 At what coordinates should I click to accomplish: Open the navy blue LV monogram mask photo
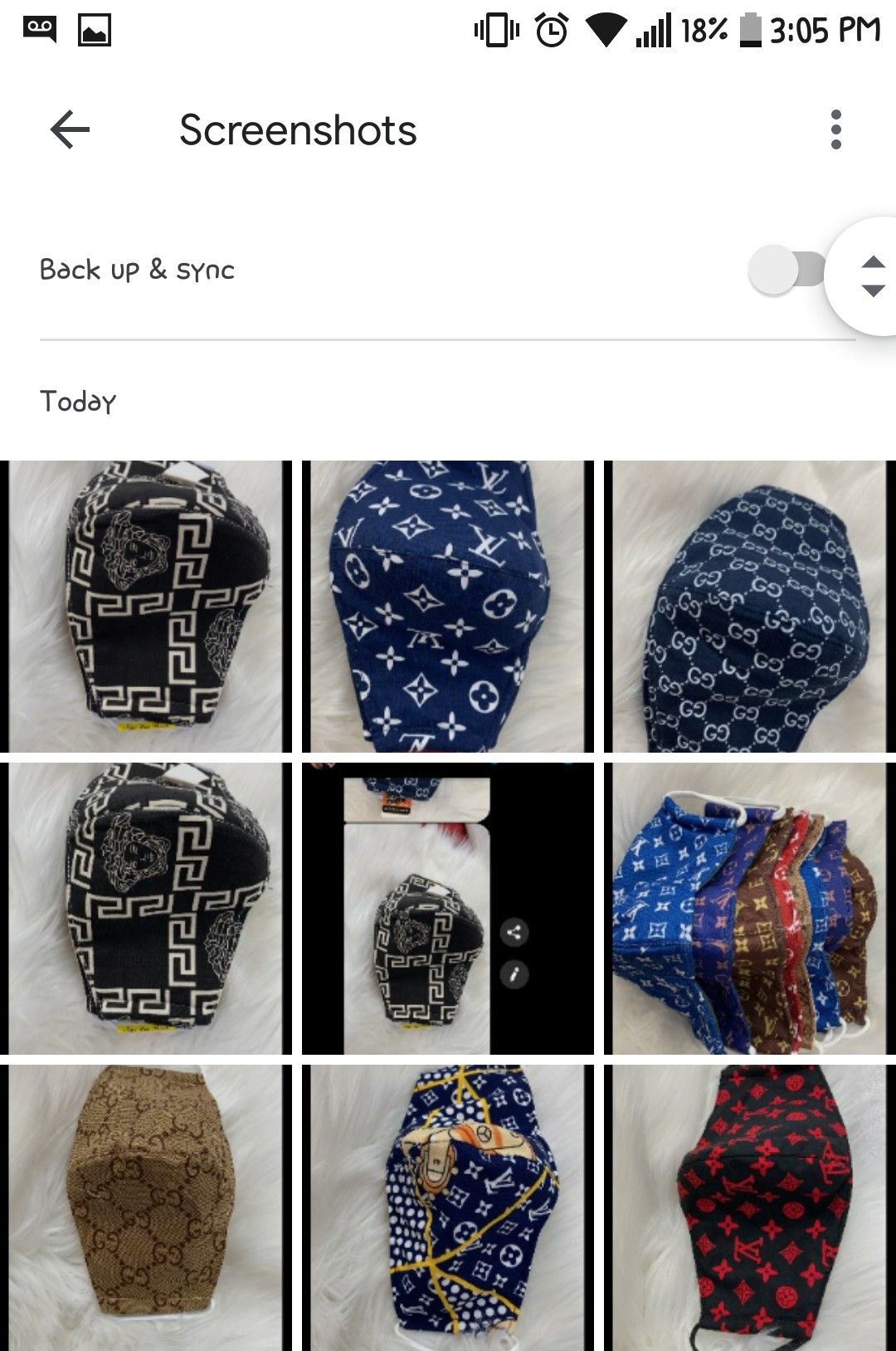pos(448,607)
